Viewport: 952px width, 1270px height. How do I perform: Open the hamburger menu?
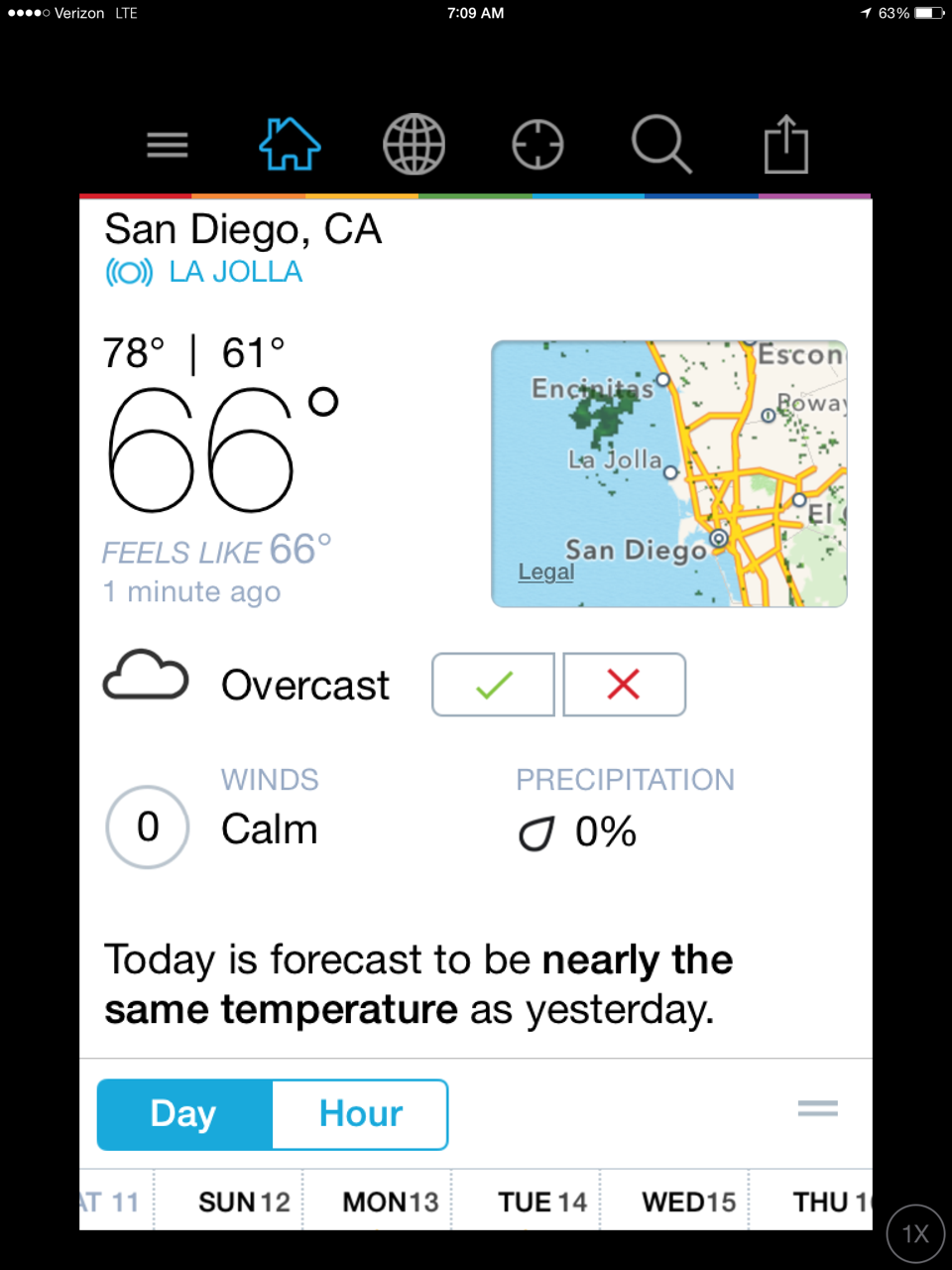point(167,145)
